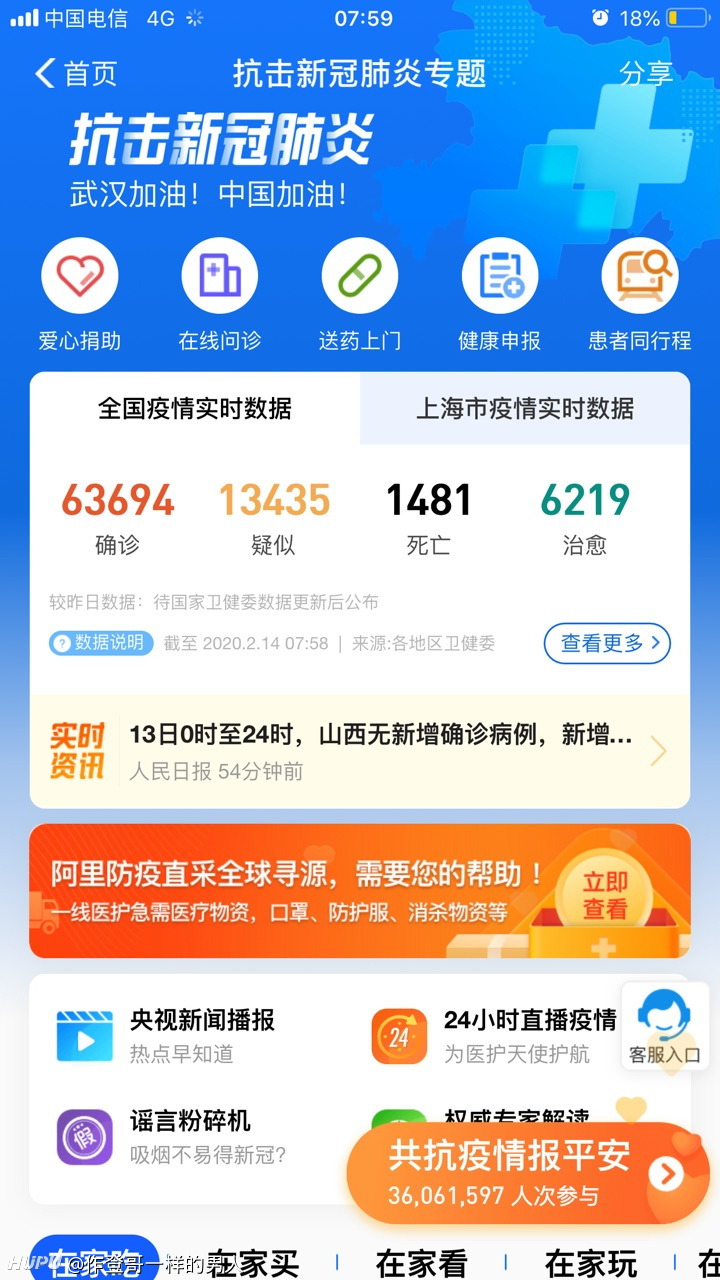Screen dimensions: 720x1280
Task: Open 24小时直播疫情
Action: (495, 1035)
